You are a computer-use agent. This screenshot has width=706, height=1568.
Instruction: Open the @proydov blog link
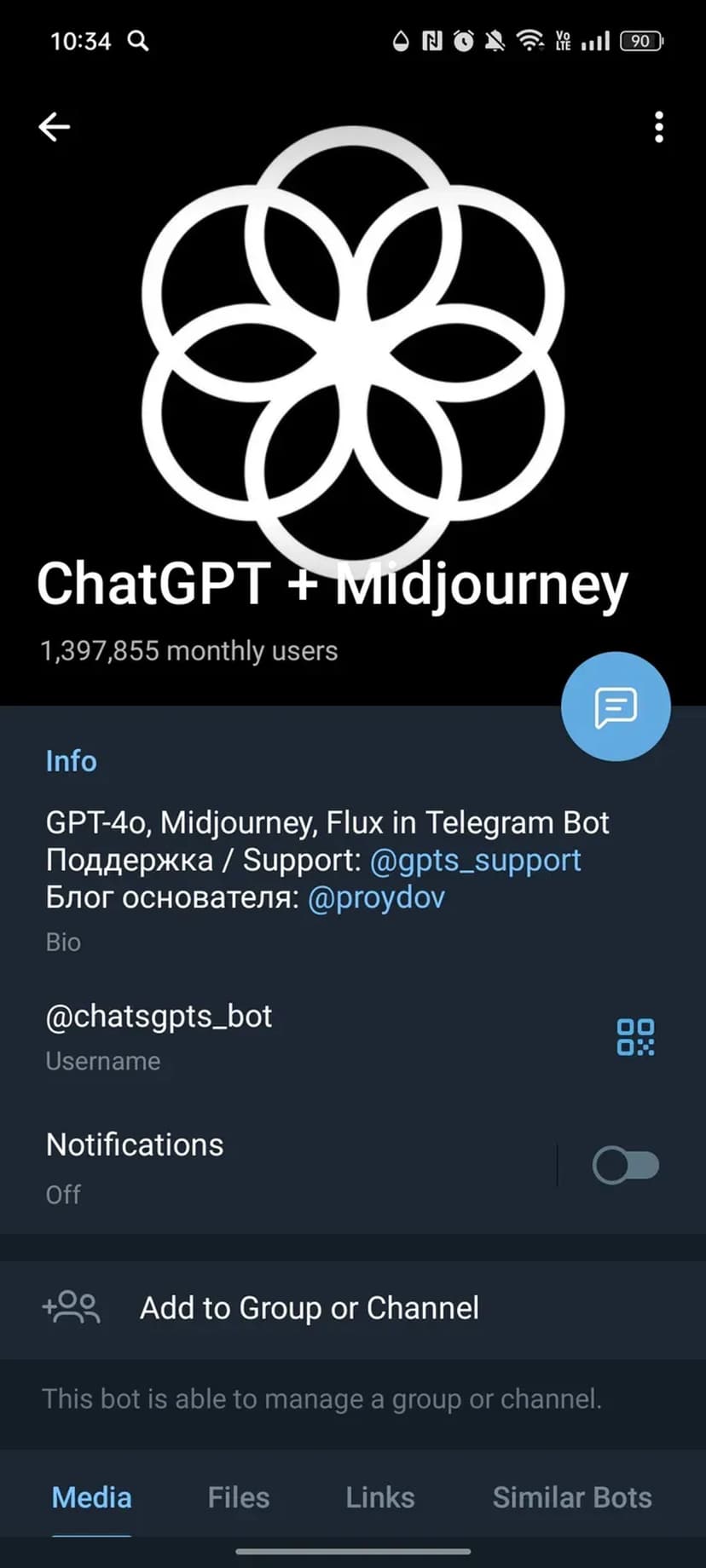(376, 897)
